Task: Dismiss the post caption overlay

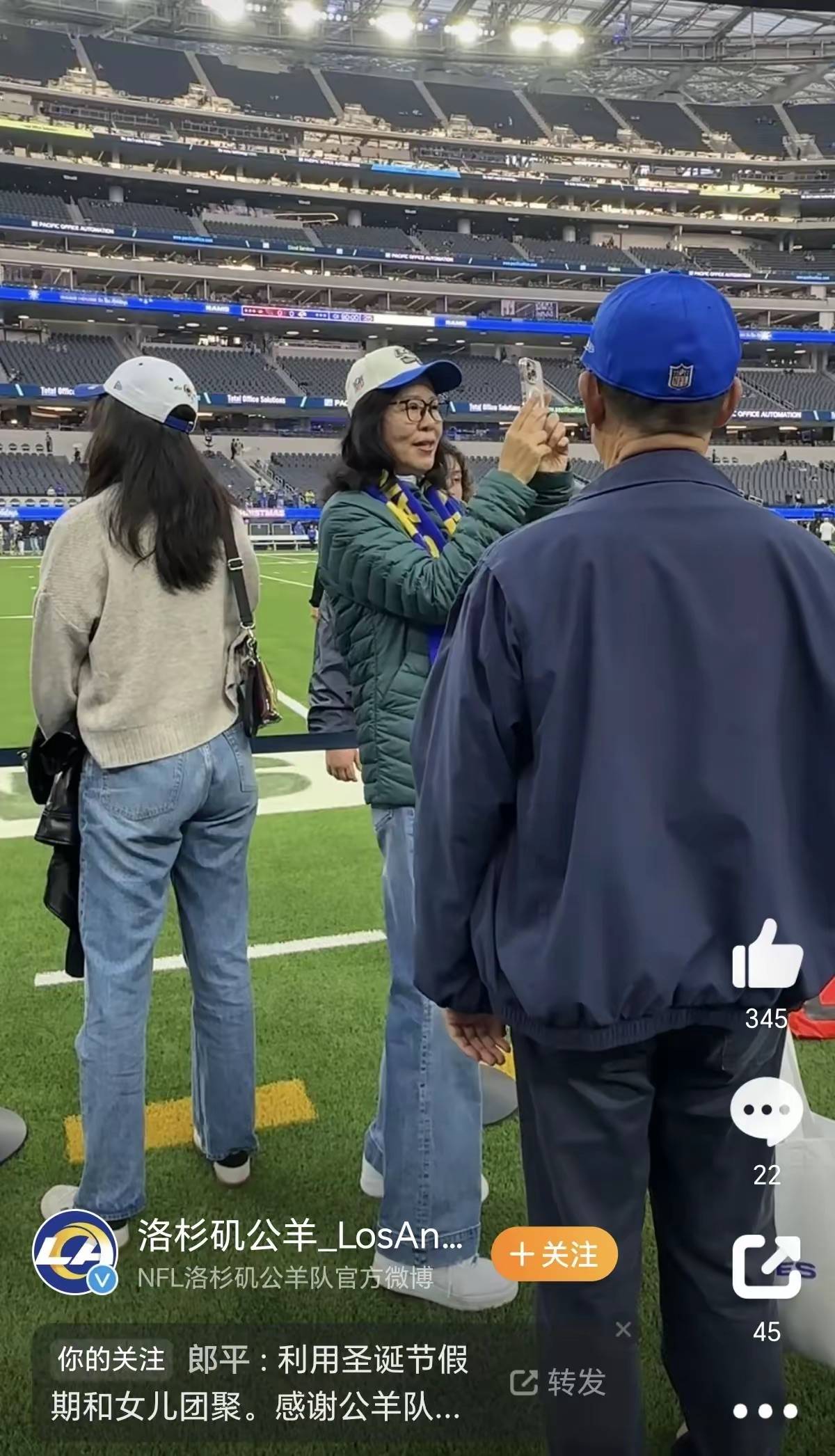Action: click(623, 1329)
